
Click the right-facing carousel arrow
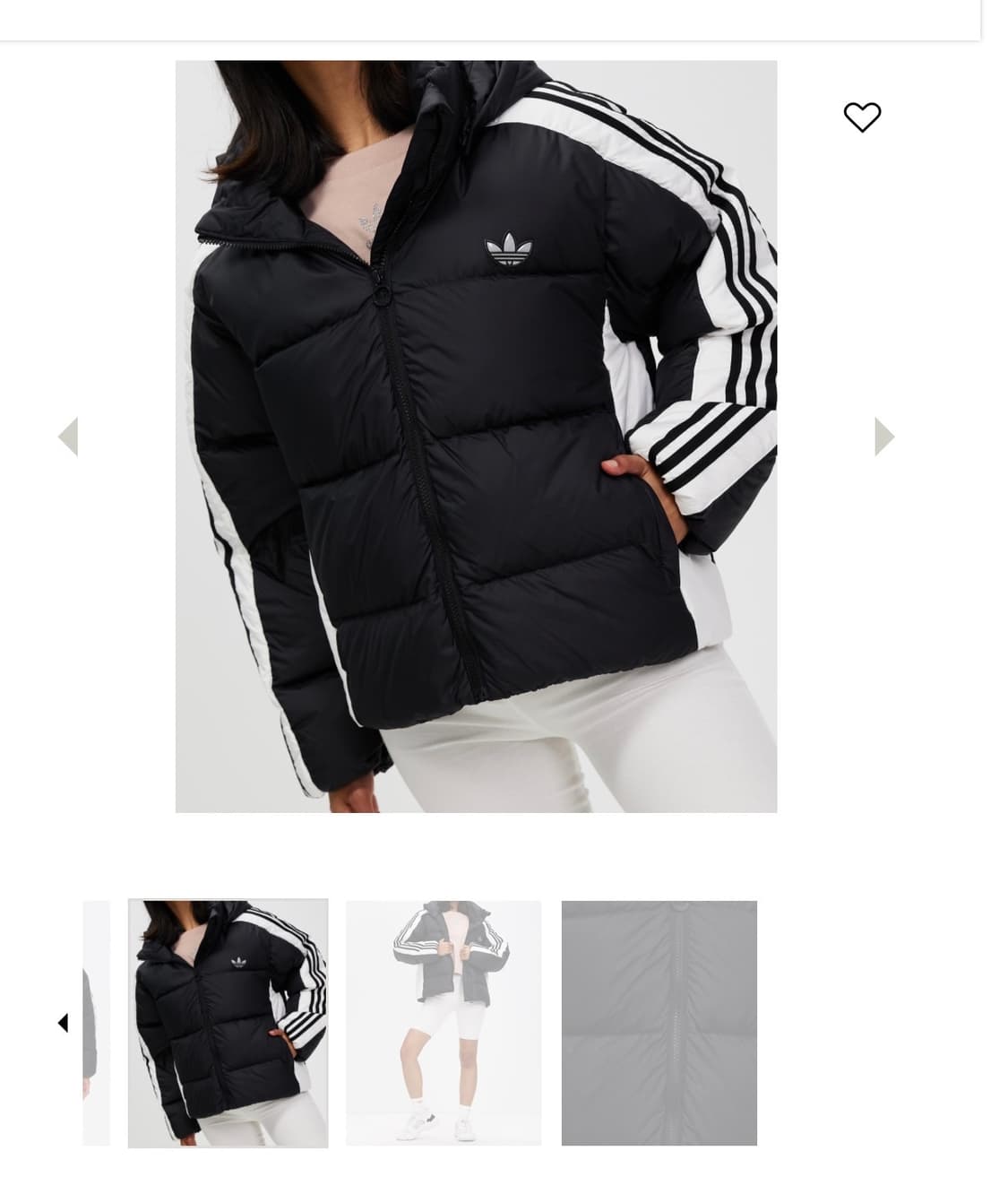(x=883, y=437)
